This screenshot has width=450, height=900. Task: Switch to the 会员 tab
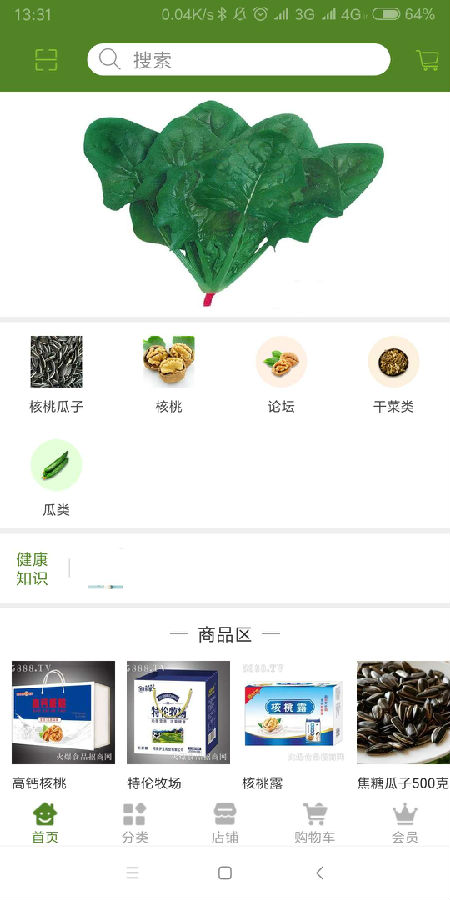tap(405, 823)
